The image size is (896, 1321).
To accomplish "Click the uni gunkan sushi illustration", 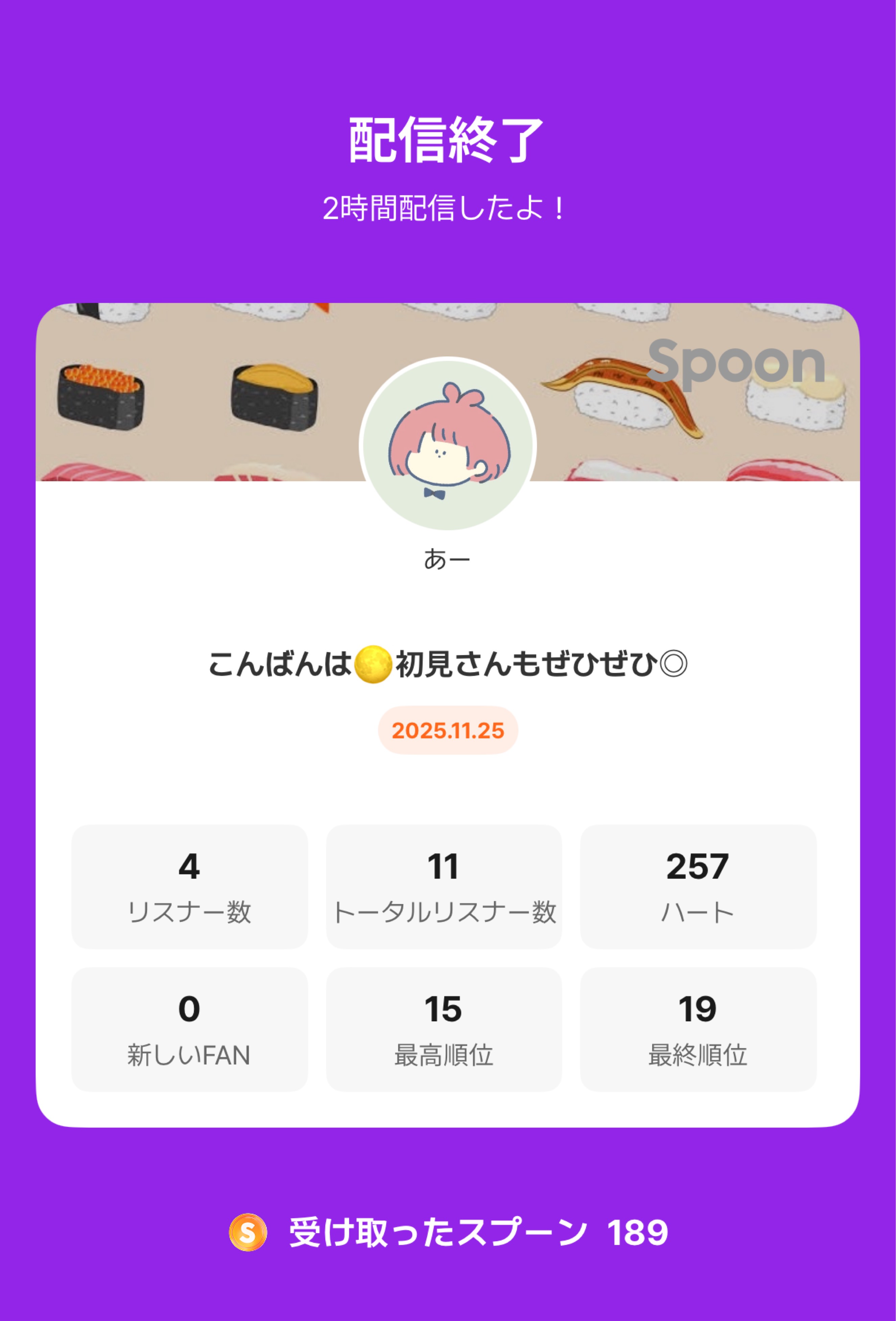I will [x=274, y=394].
